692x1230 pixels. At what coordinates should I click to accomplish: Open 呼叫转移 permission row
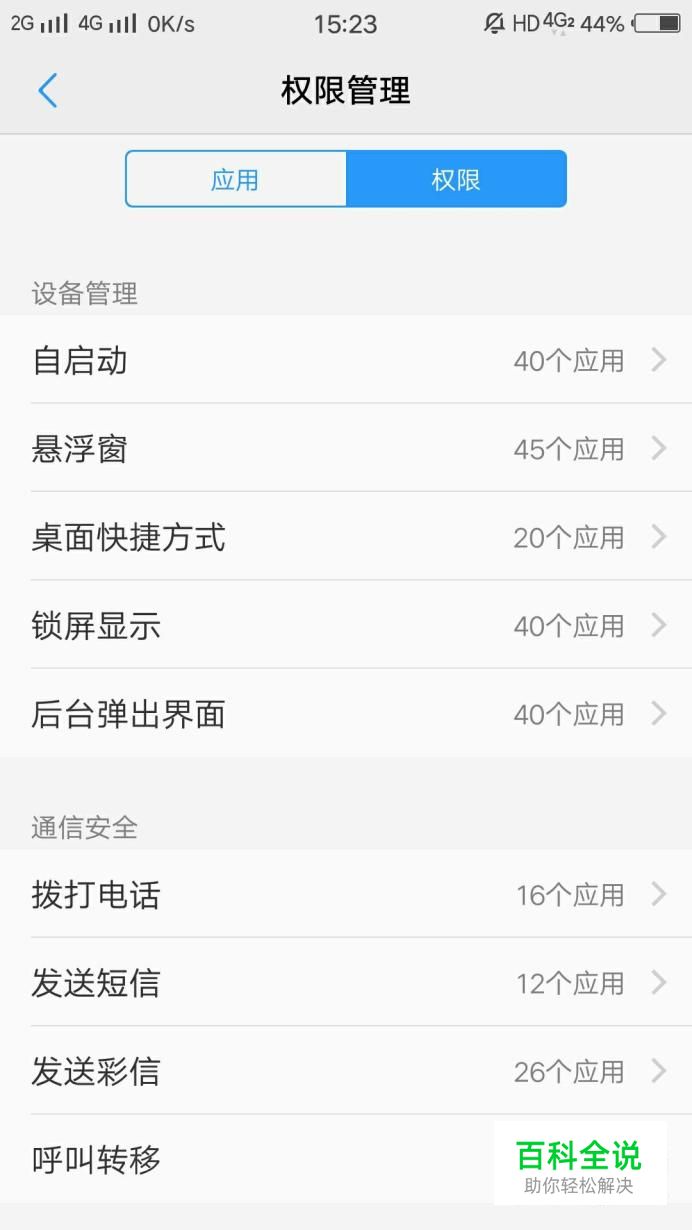[346, 1160]
